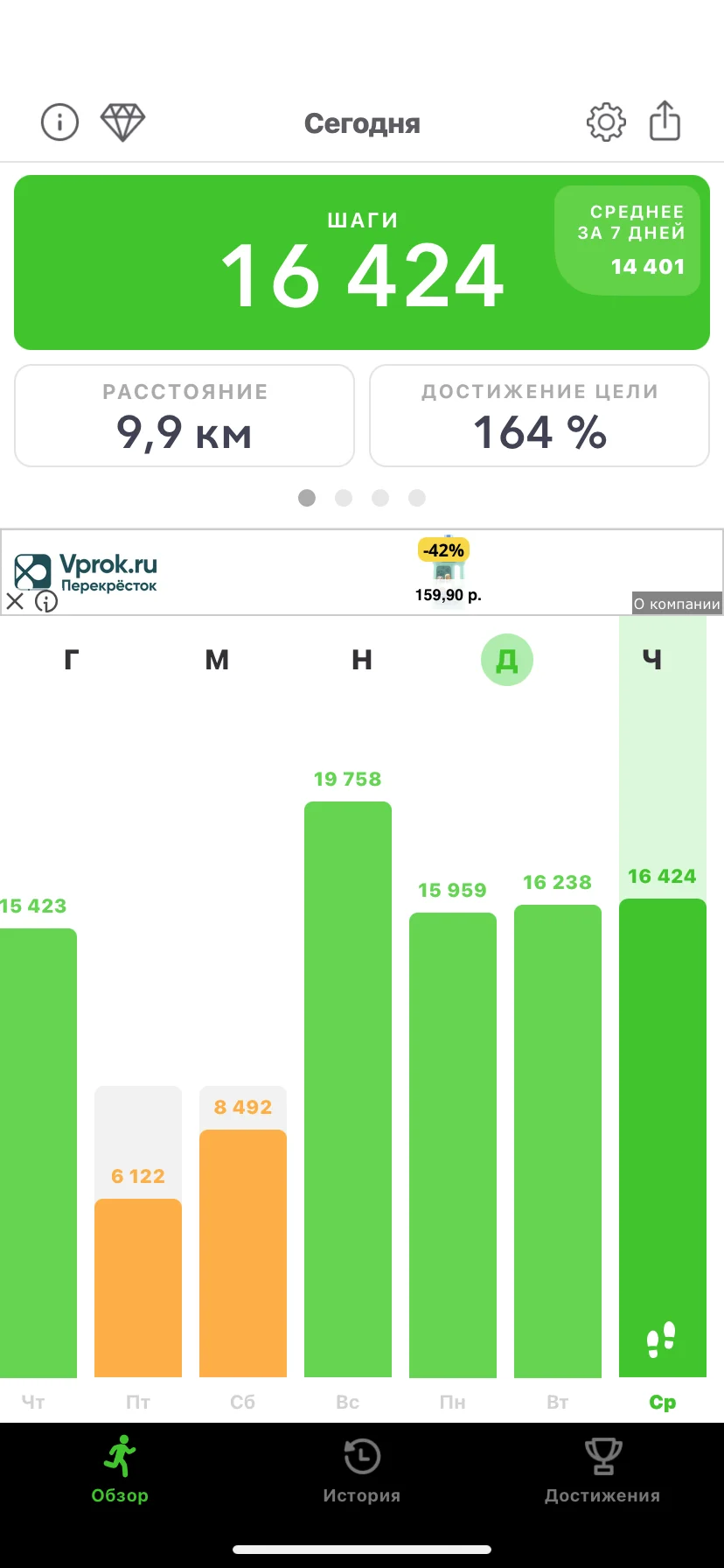
Task: Open the premium diamond icon
Action: pyautogui.click(x=122, y=122)
